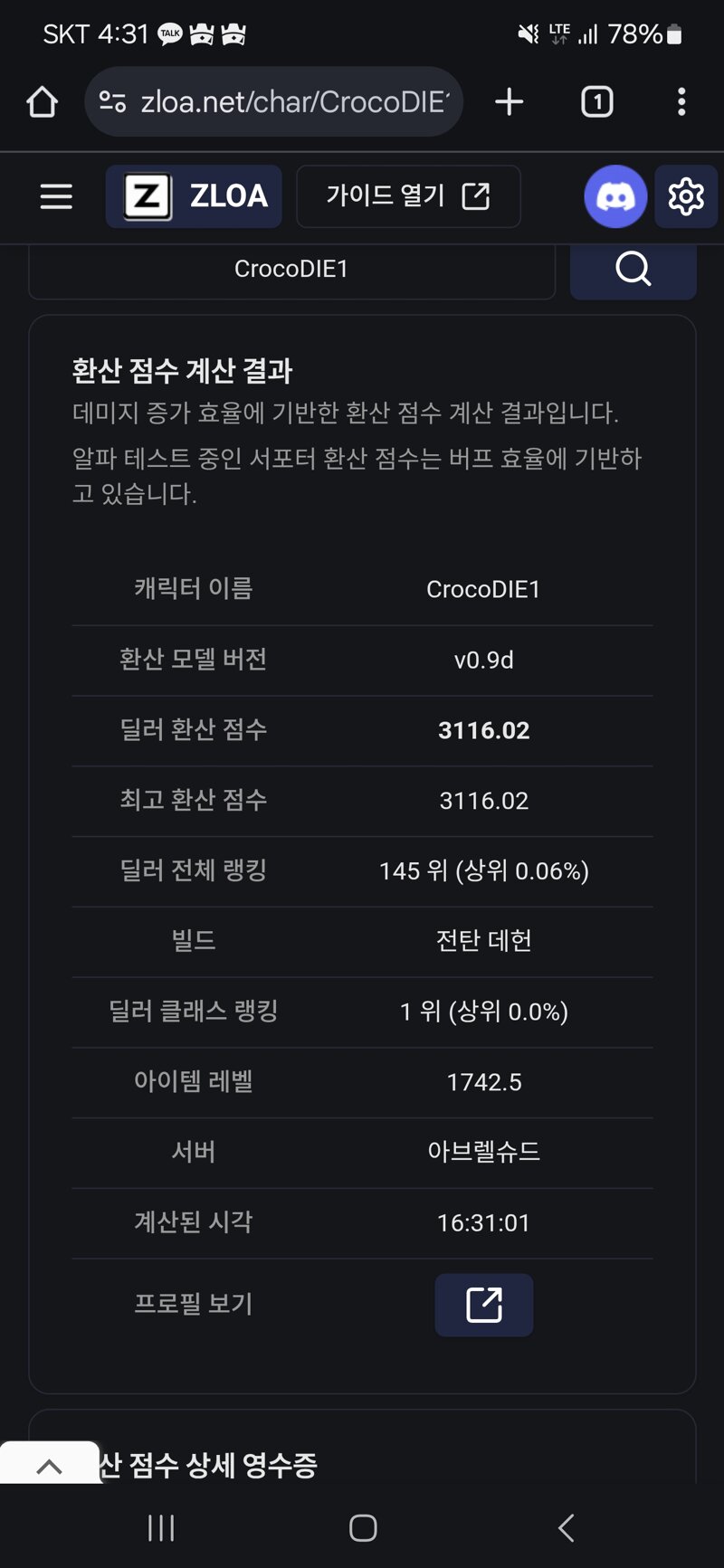Screen dimensions: 724x1568
Task: Open a new browser tab
Action: (x=510, y=101)
